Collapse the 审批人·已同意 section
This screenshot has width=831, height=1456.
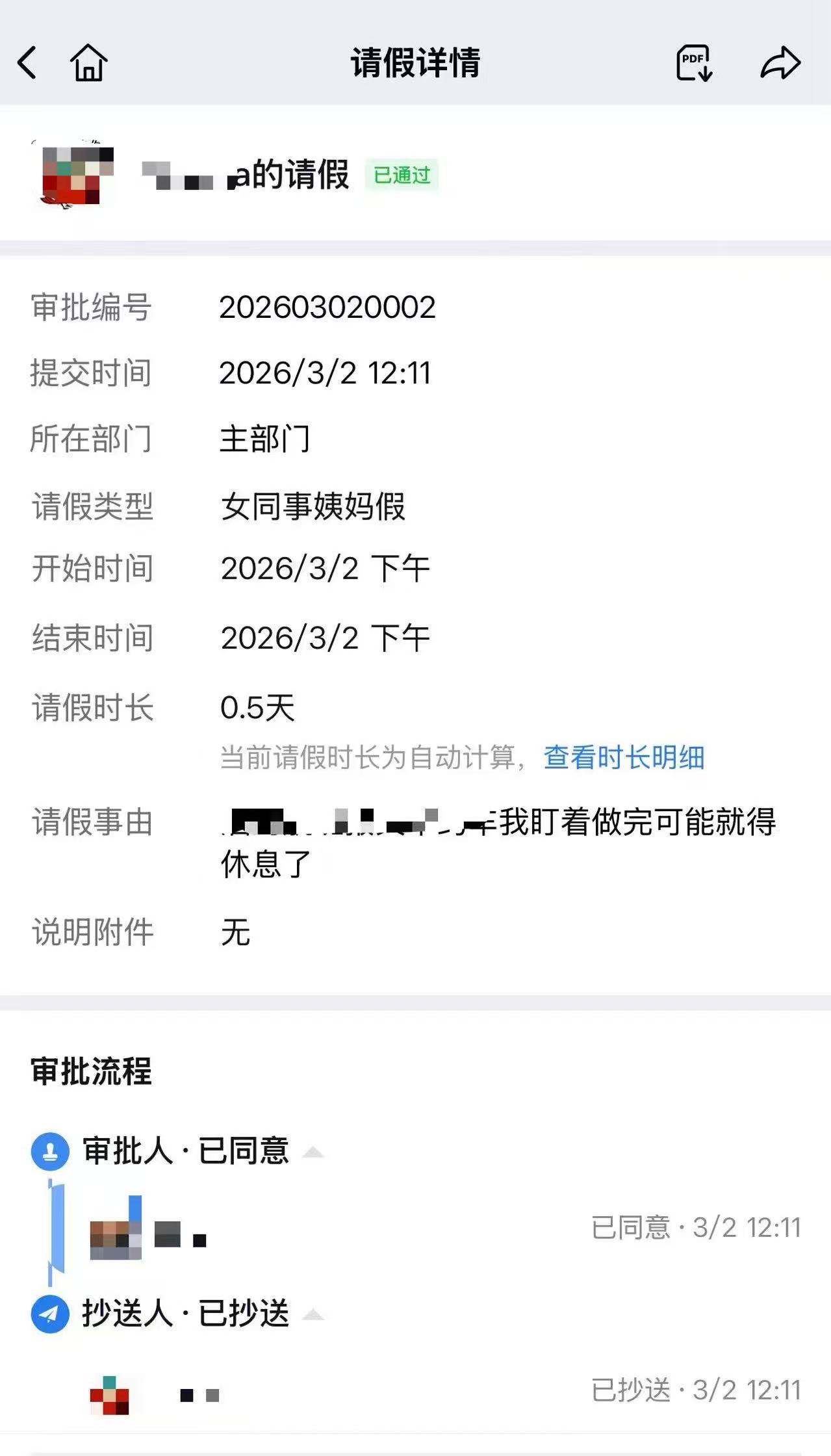coord(313,1152)
